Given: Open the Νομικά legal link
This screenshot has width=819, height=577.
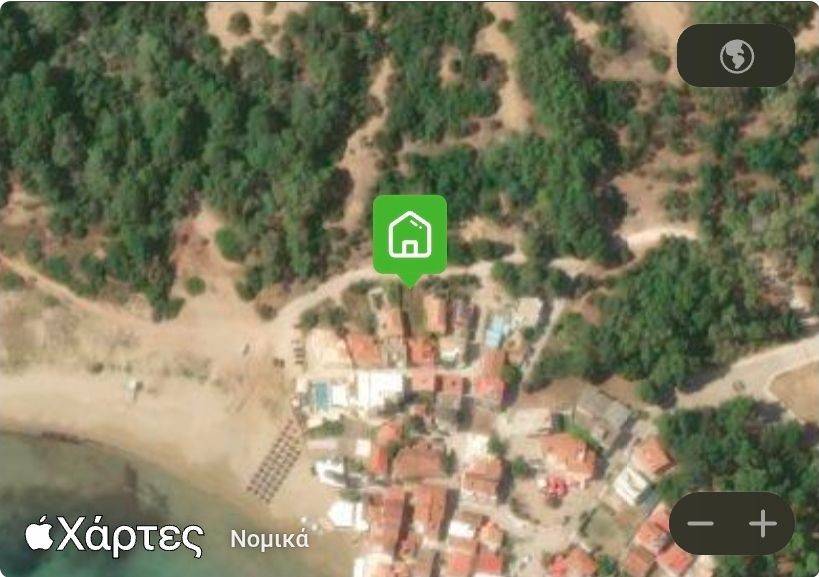Looking at the screenshot, I should point(269,539).
